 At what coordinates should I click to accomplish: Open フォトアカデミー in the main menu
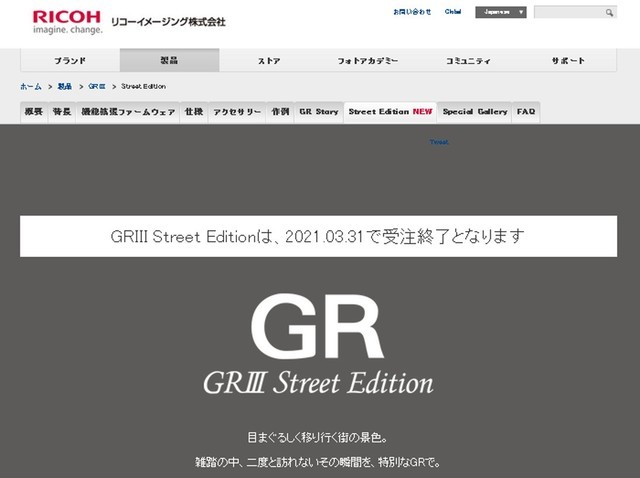click(368, 61)
